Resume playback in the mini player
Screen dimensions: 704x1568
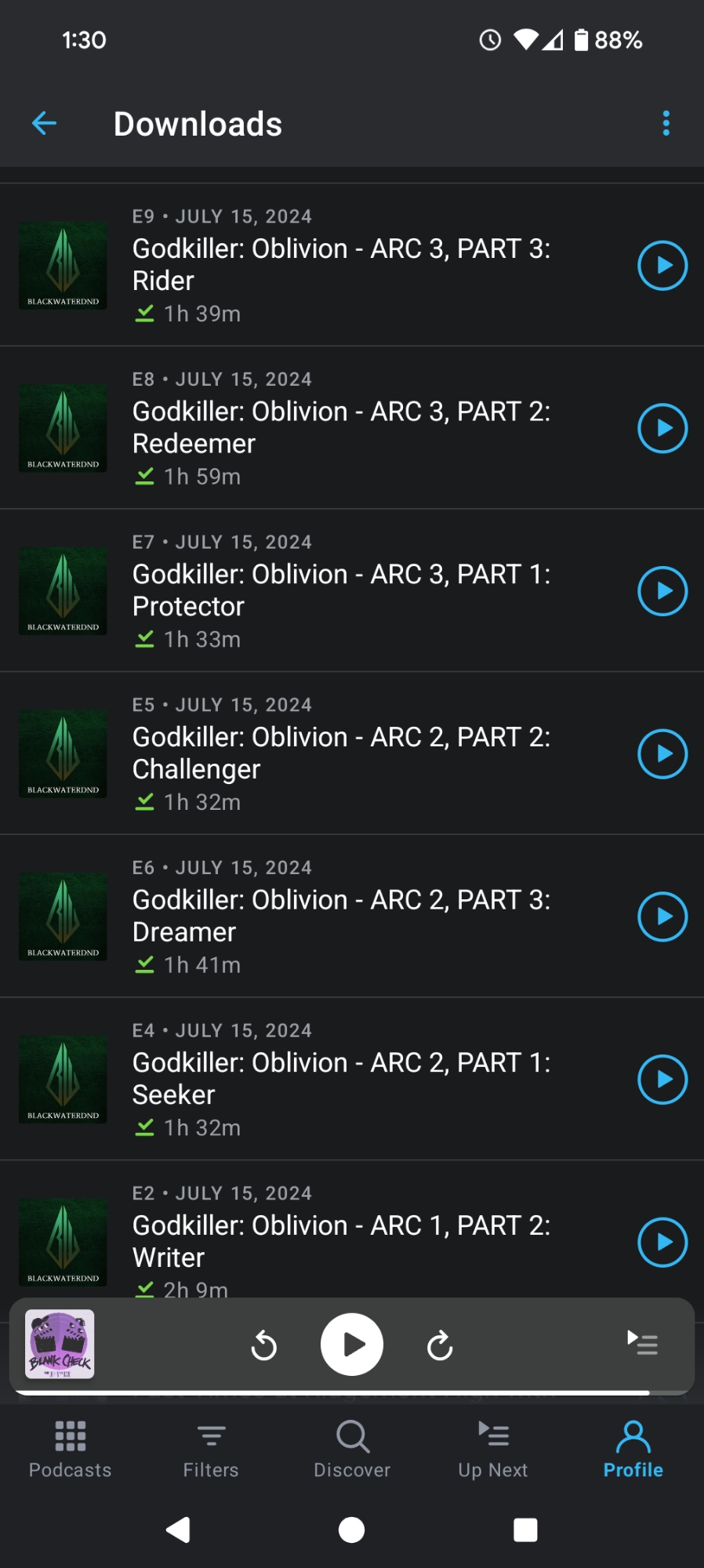[352, 1345]
